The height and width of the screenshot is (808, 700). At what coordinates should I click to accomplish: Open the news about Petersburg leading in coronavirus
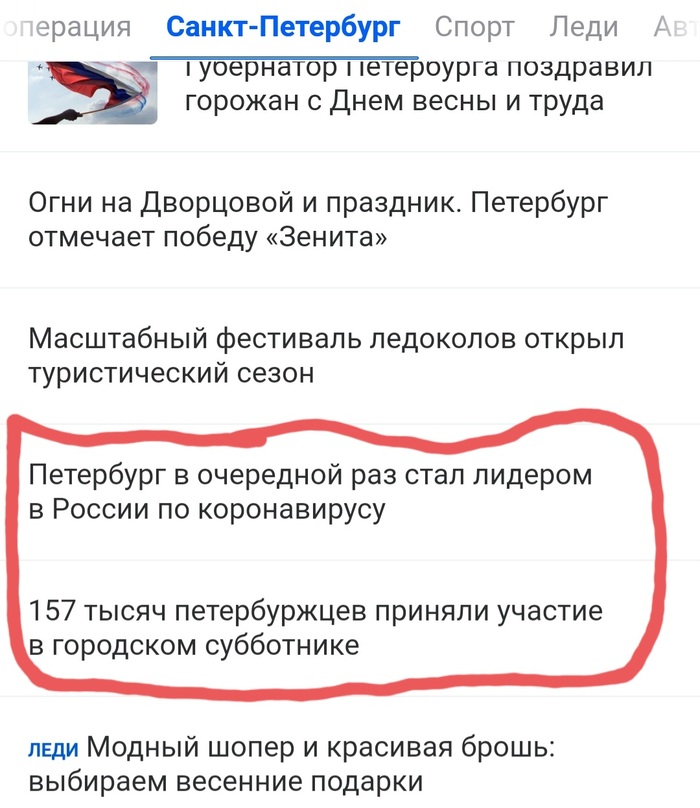[310, 491]
